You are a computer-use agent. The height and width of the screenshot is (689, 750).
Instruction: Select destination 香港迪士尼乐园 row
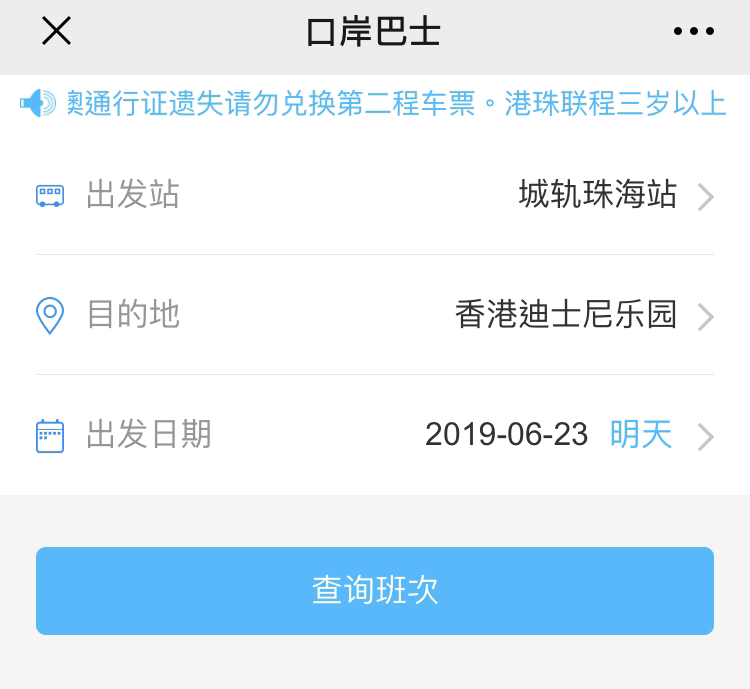pos(566,315)
